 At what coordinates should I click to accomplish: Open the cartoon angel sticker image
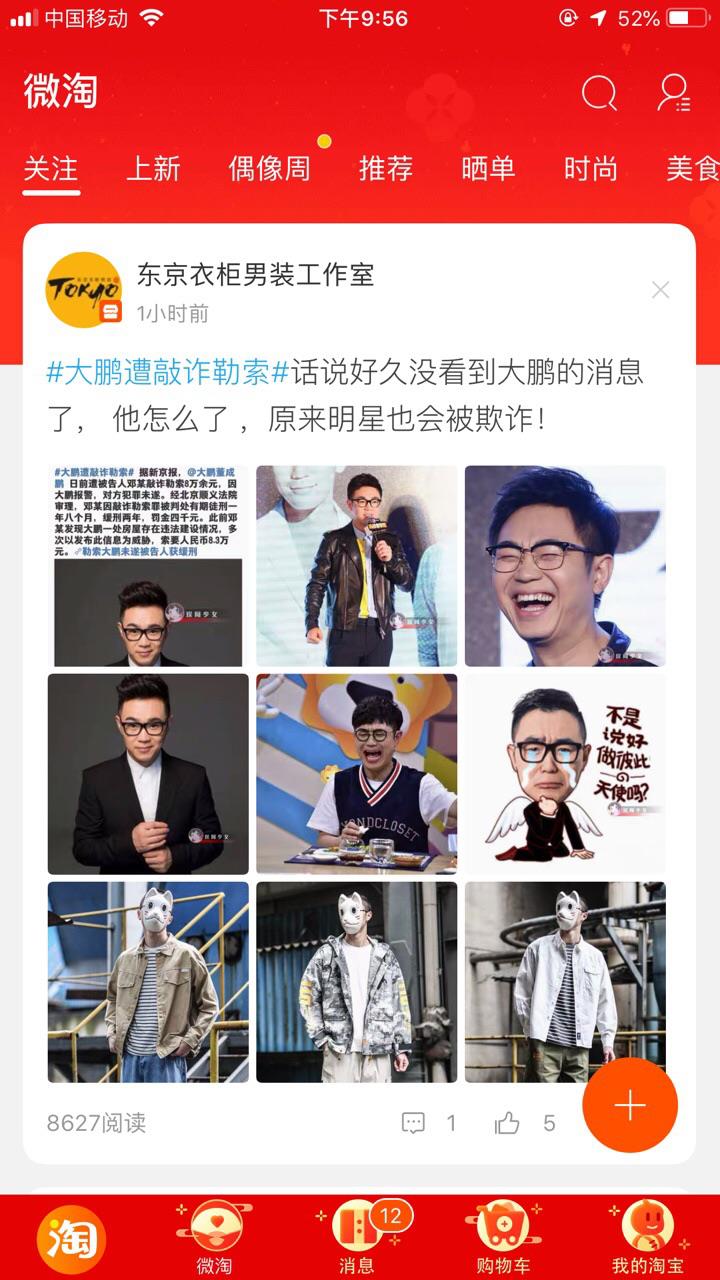(x=565, y=773)
